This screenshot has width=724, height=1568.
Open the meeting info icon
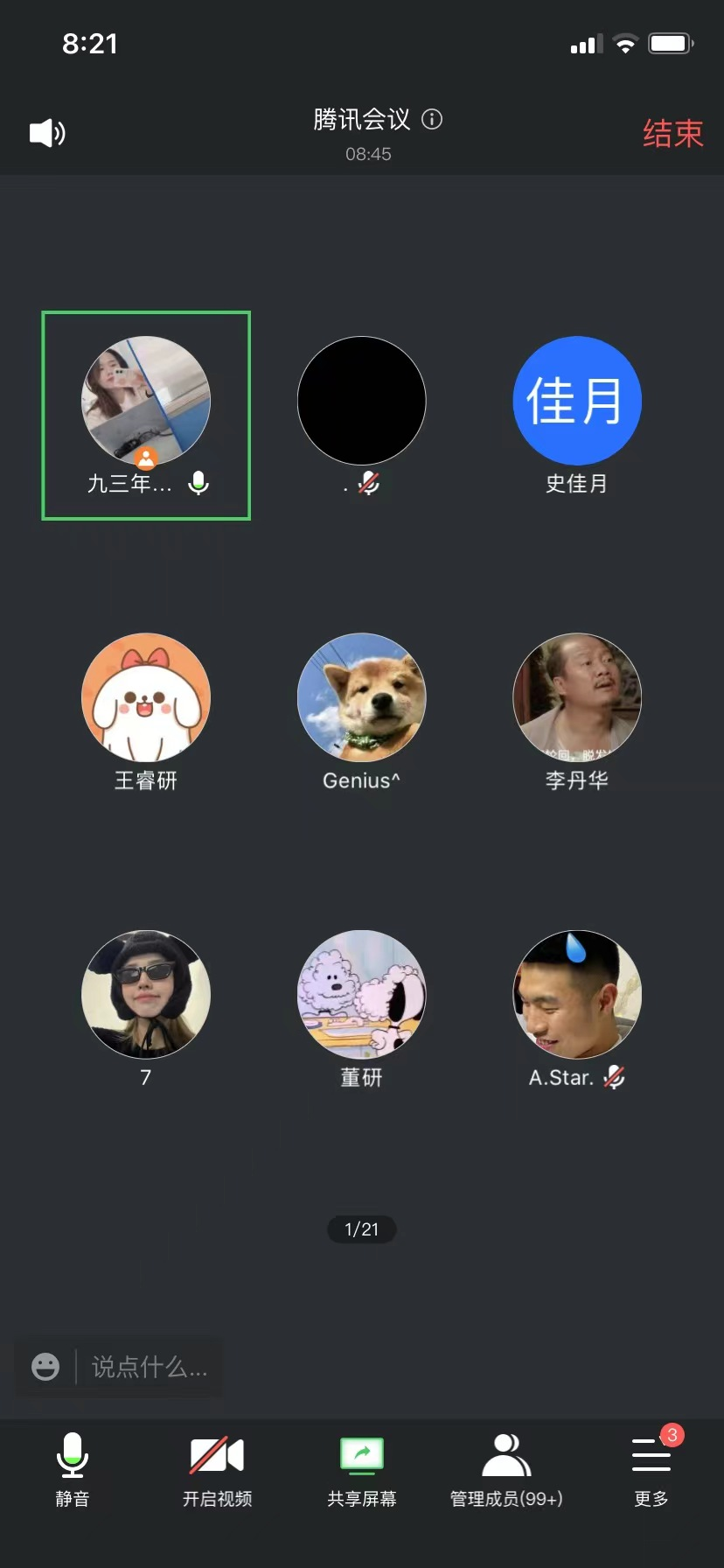(432, 119)
